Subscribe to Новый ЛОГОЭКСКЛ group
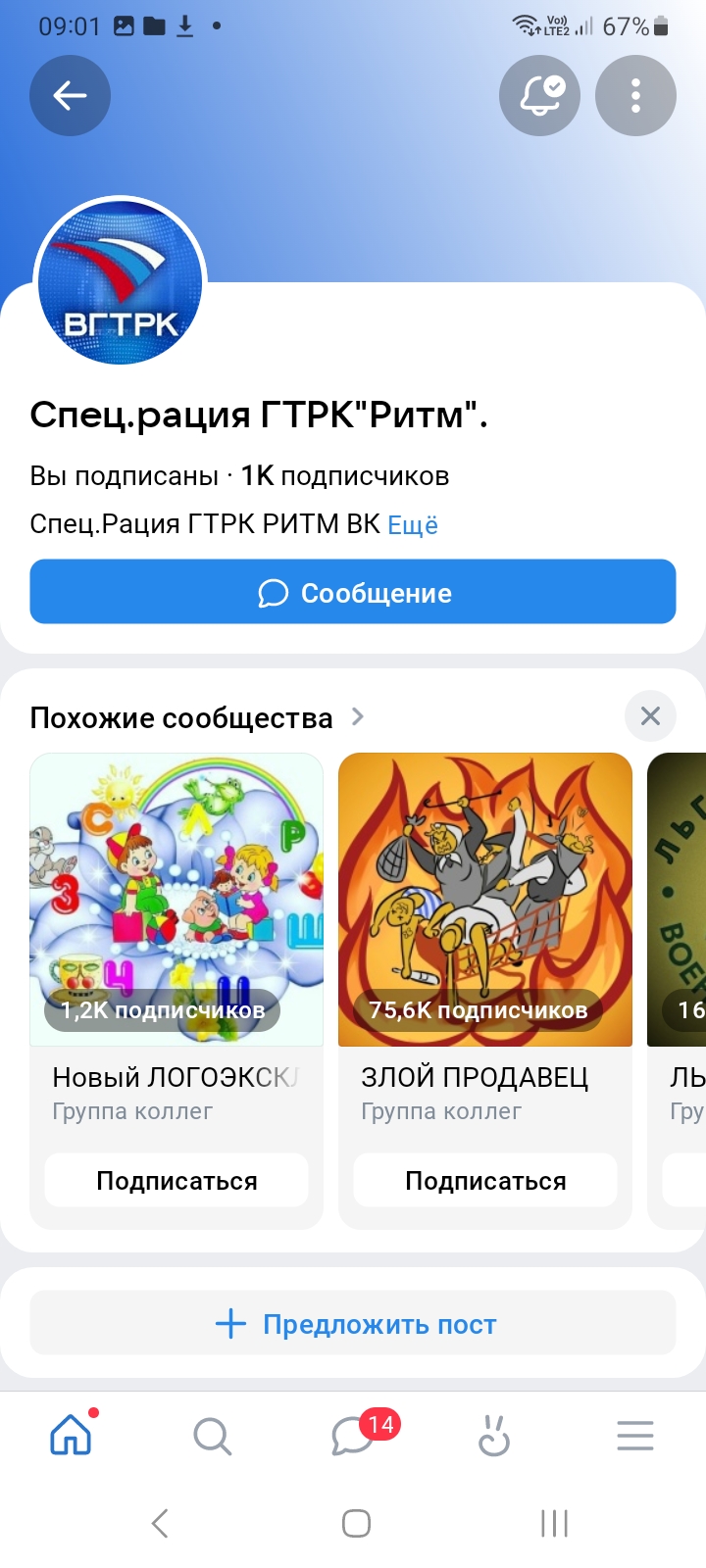The width and height of the screenshot is (706, 1568). tap(176, 1181)
